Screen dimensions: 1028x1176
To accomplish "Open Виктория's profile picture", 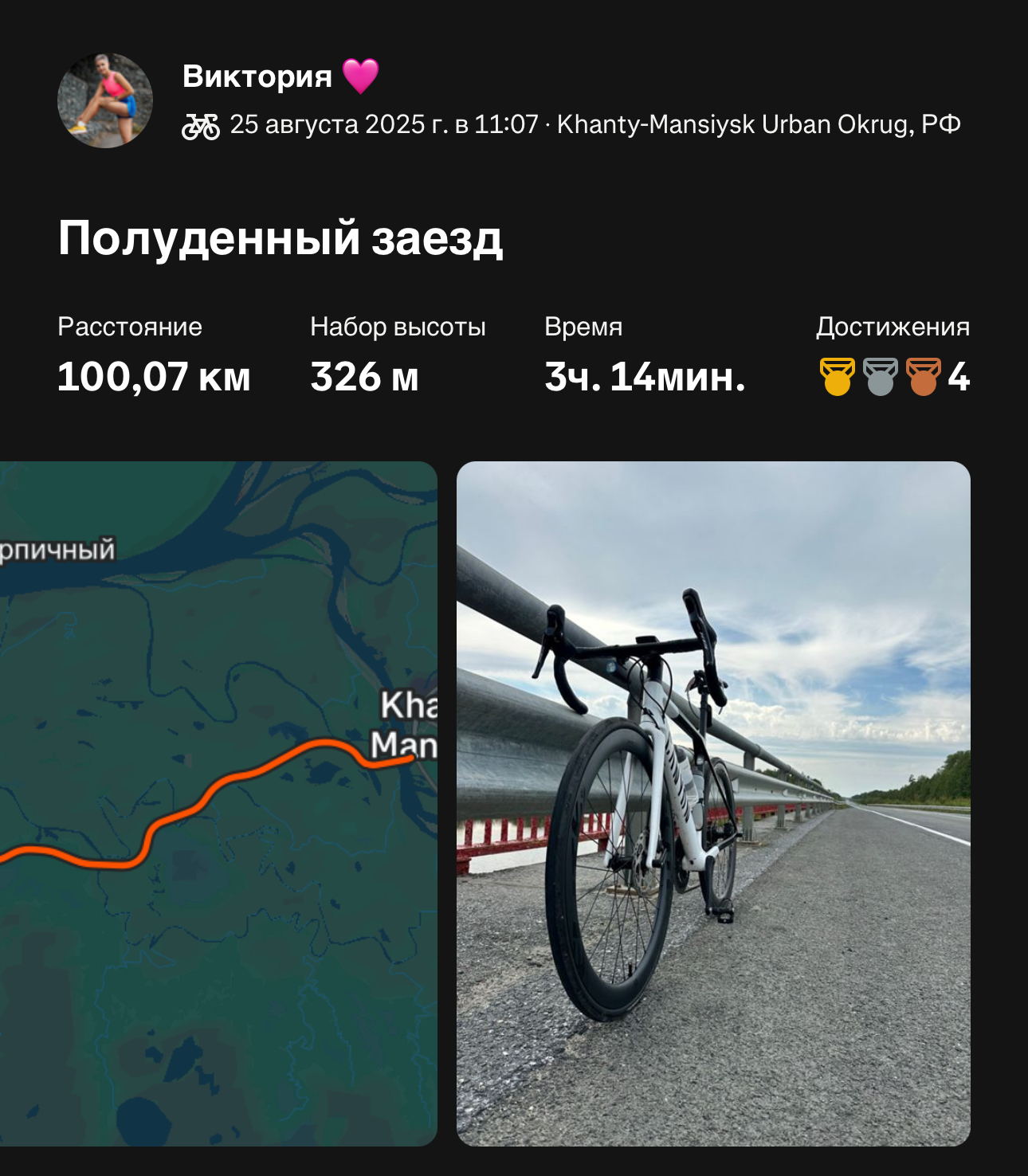I will tap(104, 100).
